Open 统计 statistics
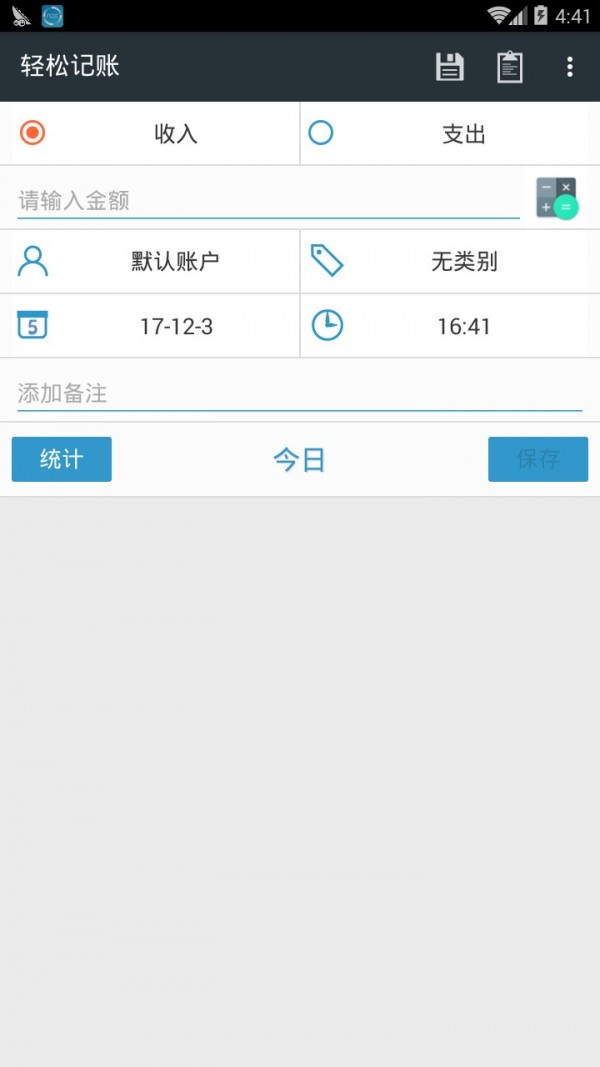 point(62,459)
